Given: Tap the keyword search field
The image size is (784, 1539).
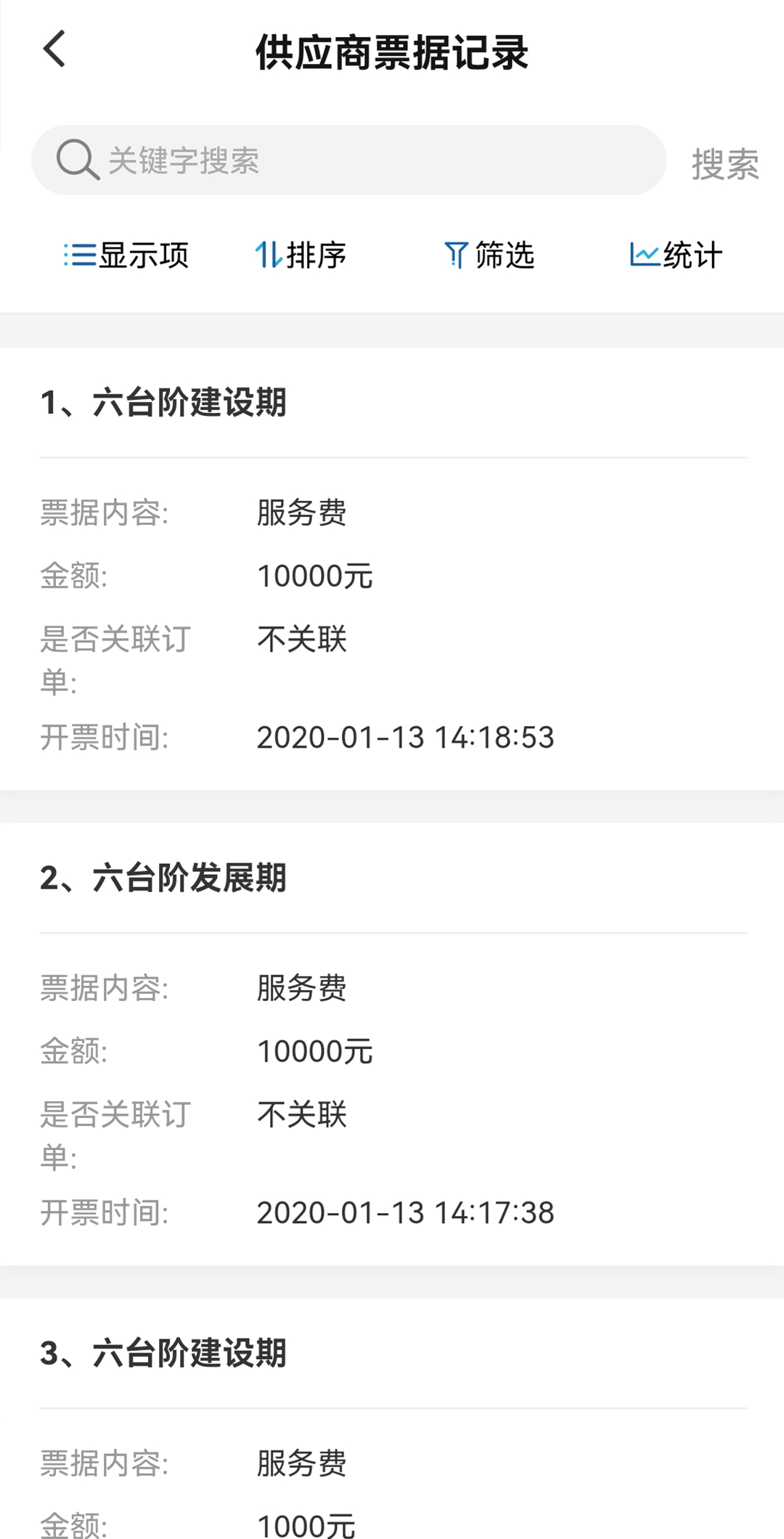Looking at the screenshot, I should pyautogui.click(x=348, y=160).
